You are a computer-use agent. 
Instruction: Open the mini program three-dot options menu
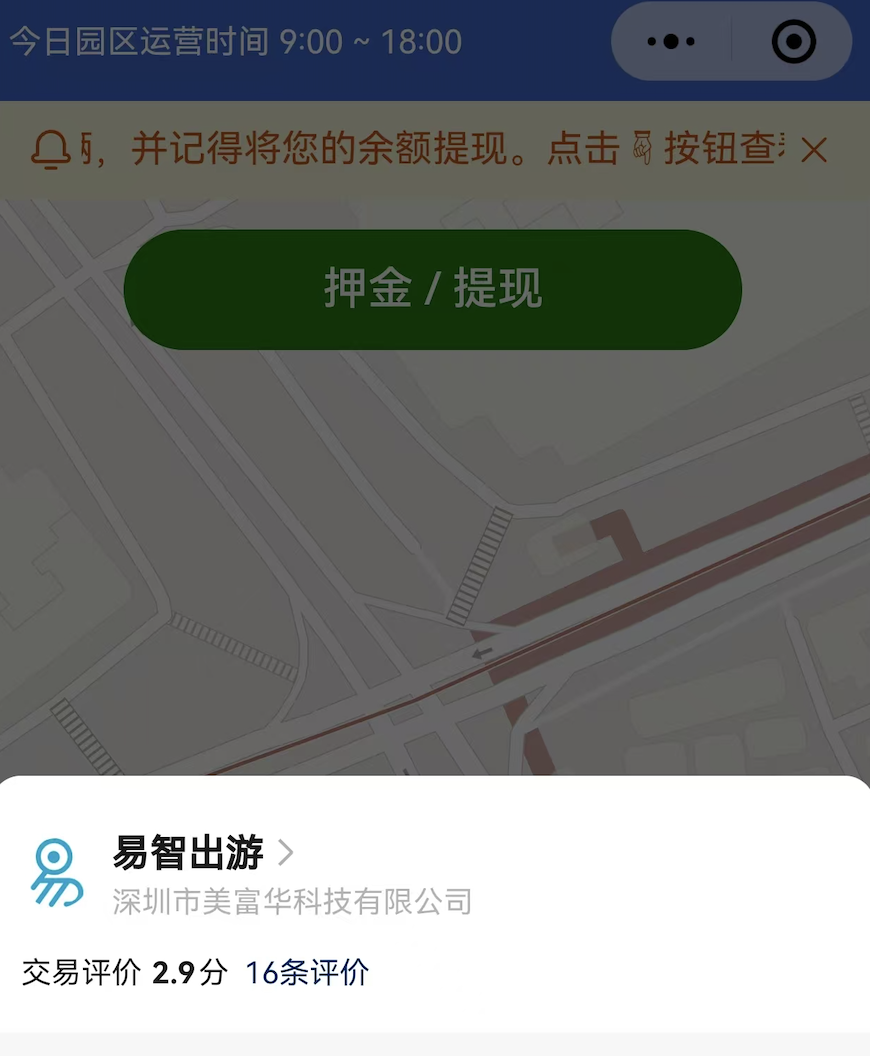click(x=668, y=41)
